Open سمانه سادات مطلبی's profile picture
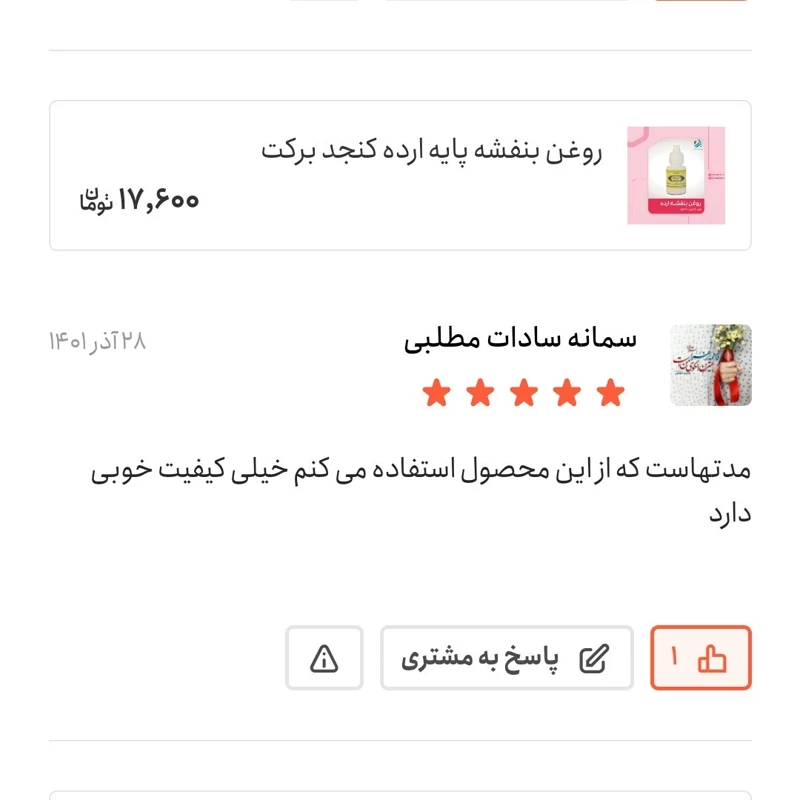The image size is (800, 800). (x=710, y=365)
